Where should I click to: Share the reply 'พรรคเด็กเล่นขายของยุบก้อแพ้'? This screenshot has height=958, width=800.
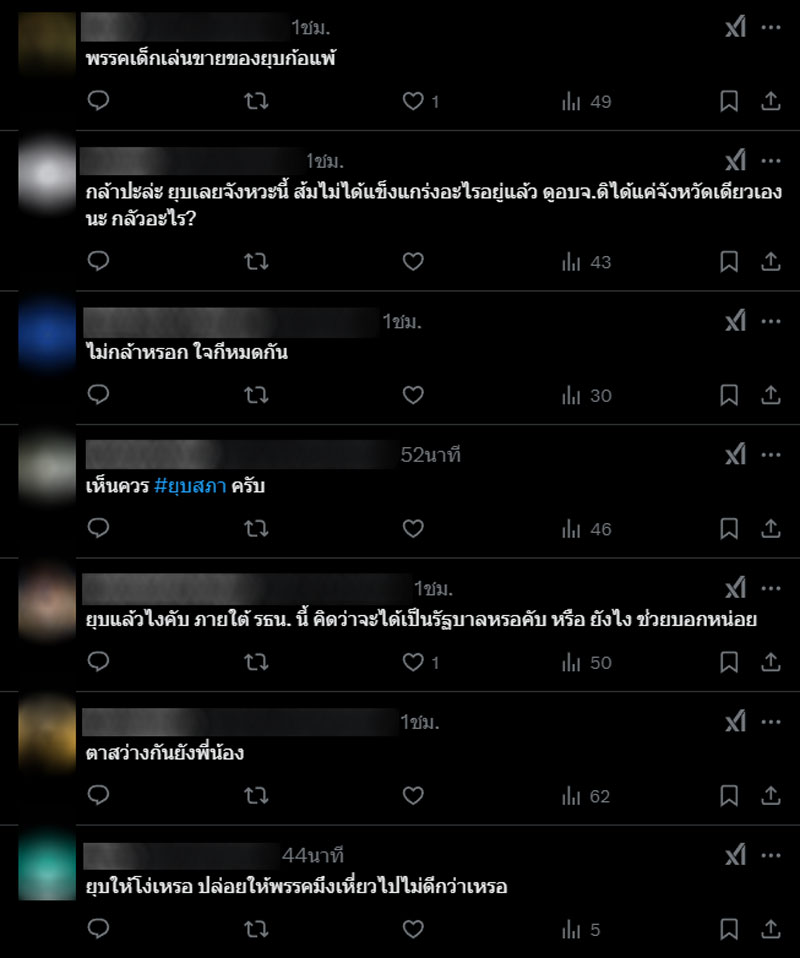click(x=771, y=101)
